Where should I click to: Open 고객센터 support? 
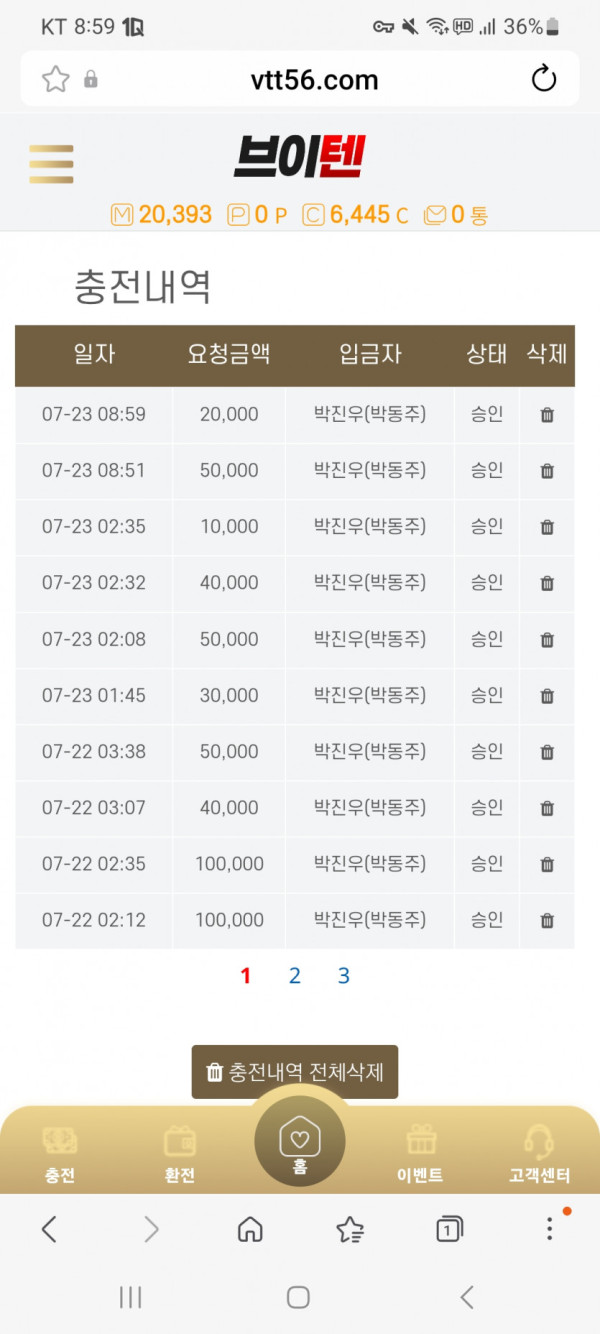click(x=539, y=1155)
